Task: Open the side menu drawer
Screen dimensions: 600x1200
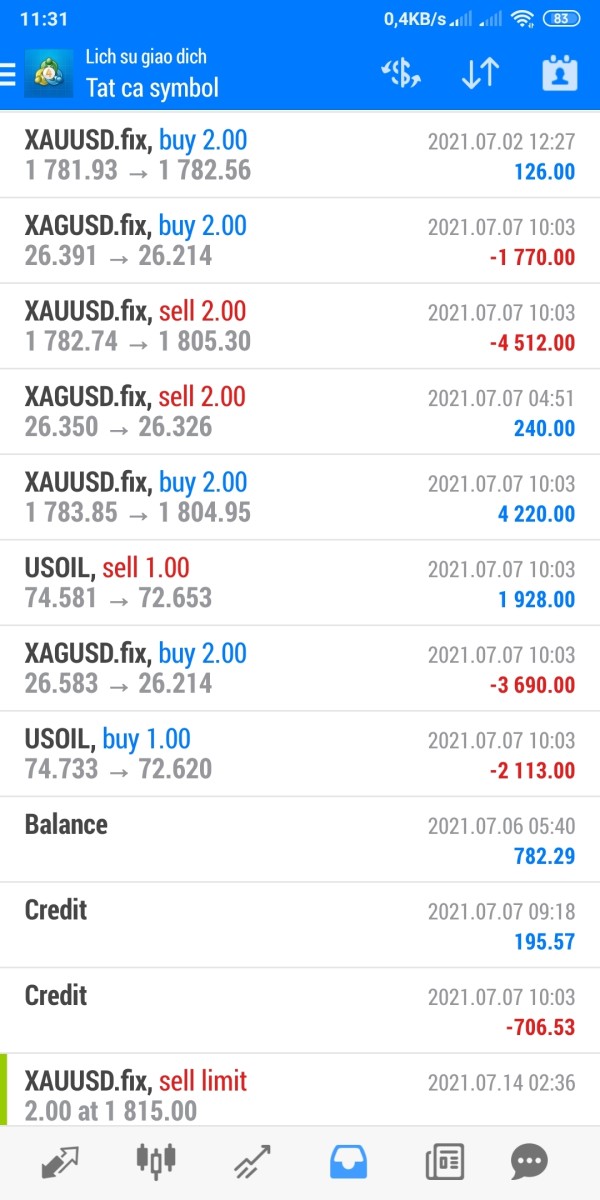Action: [x=9, y=74]
